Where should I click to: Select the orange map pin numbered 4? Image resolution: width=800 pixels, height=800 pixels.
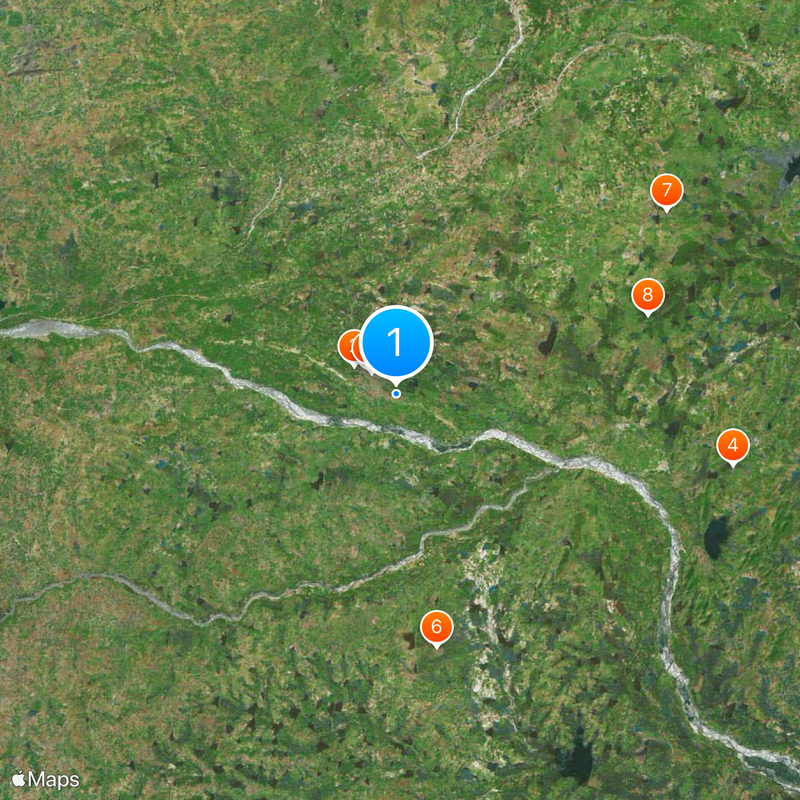point(733,445)
